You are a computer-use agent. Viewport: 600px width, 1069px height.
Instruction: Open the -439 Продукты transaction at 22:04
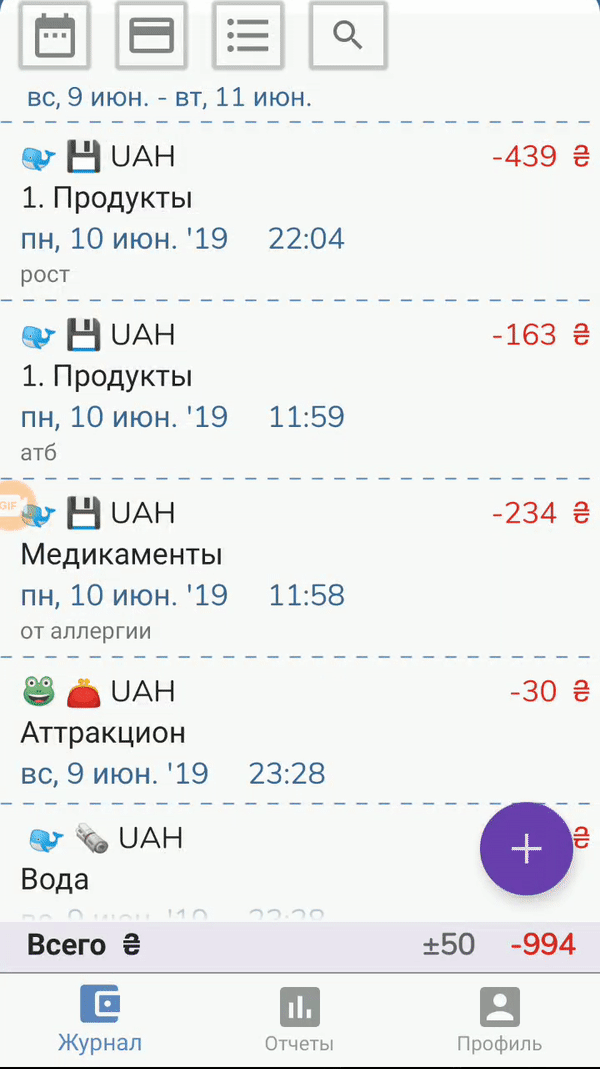coord(300,212)
